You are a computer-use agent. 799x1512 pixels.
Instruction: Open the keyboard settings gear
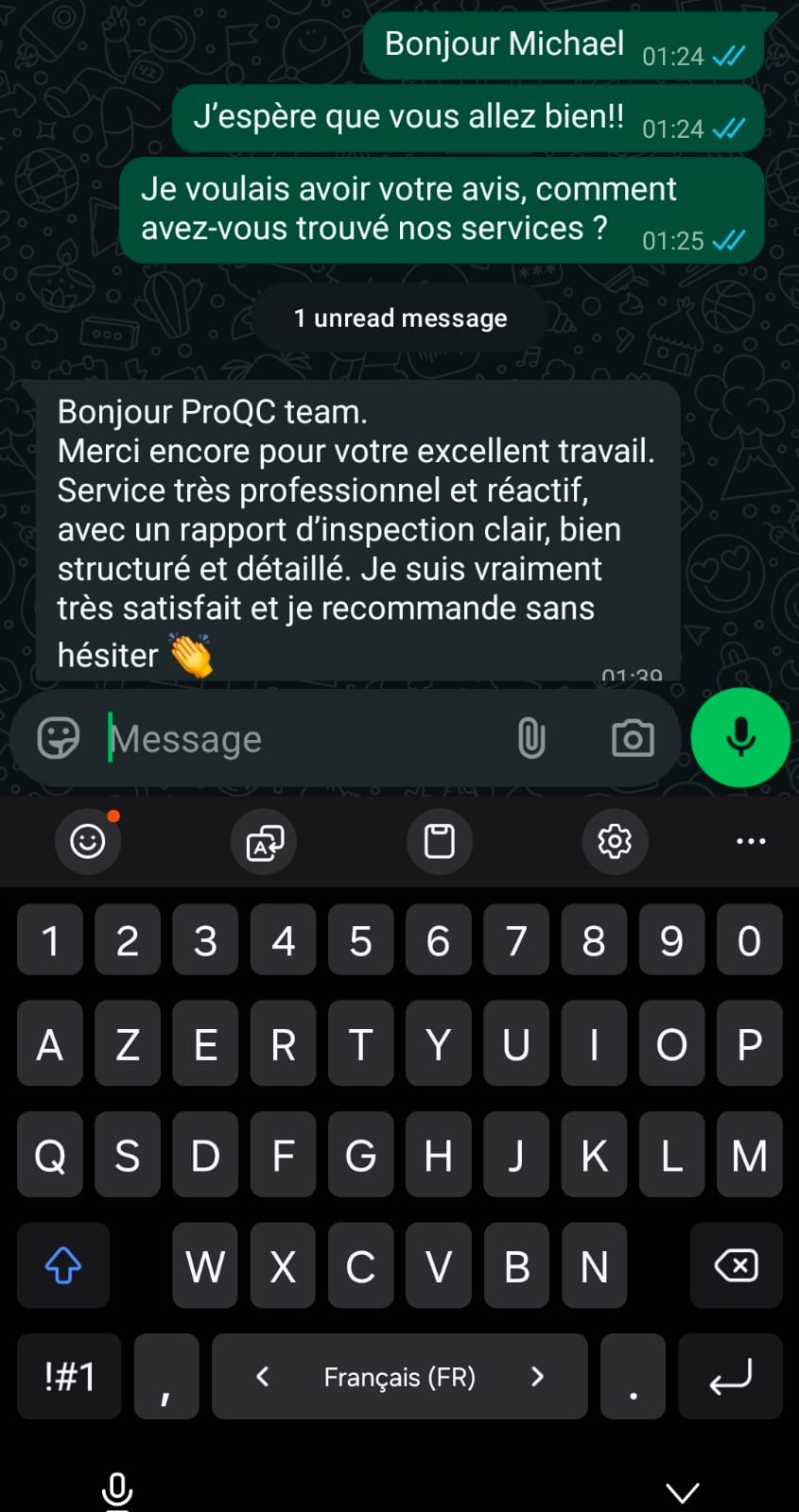(x=615, y=842)
